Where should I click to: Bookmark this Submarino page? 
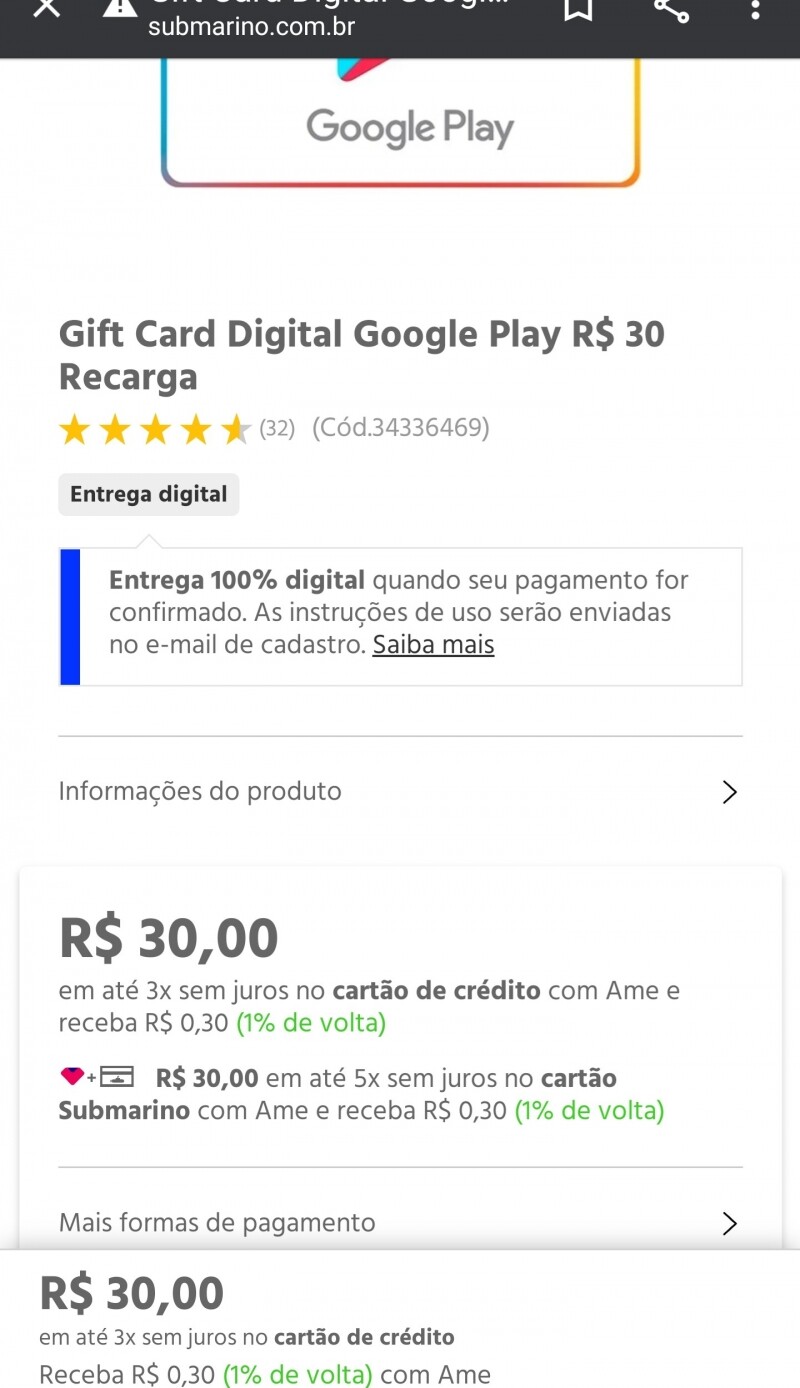(577, 9)
